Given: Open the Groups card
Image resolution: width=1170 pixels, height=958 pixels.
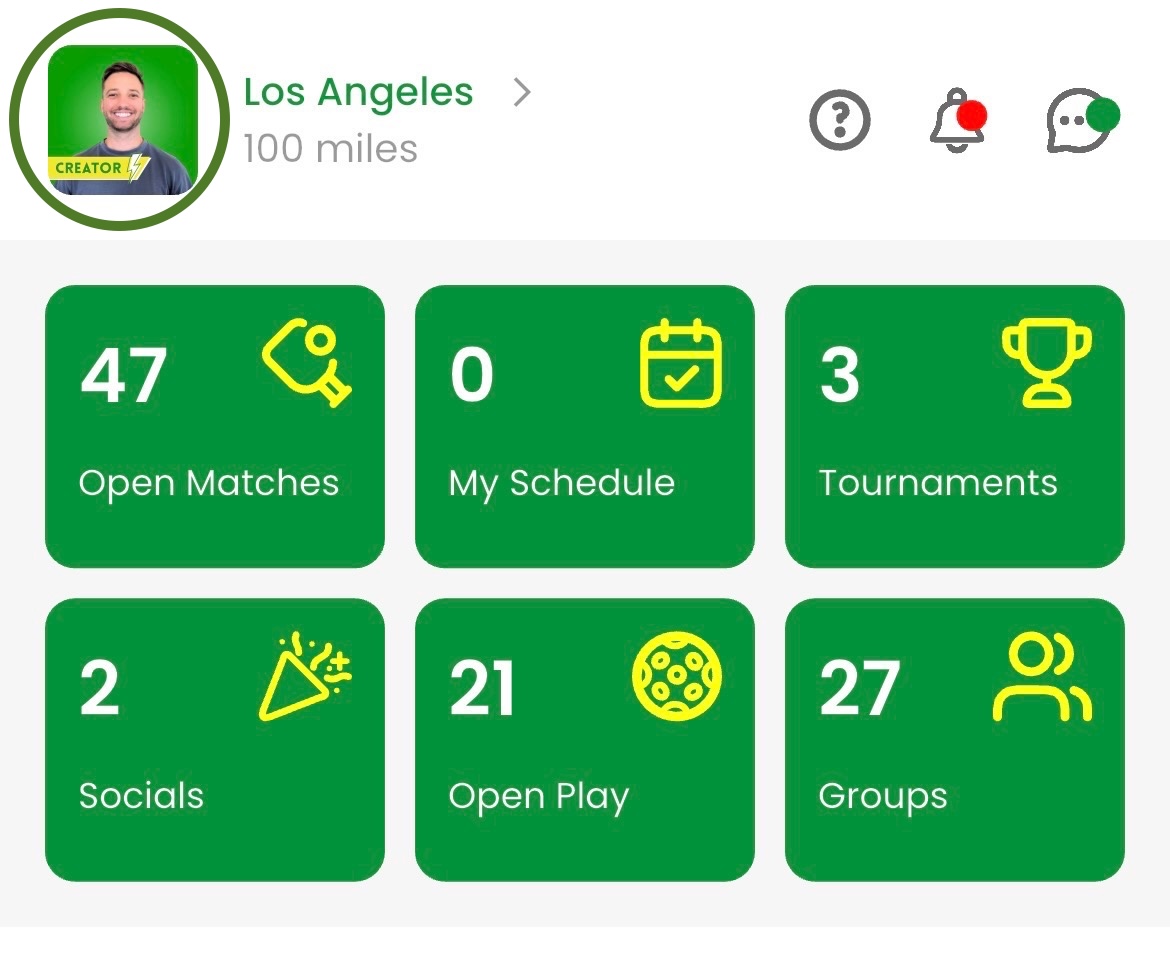Looking at the screenshot, I should click(954, 739).
